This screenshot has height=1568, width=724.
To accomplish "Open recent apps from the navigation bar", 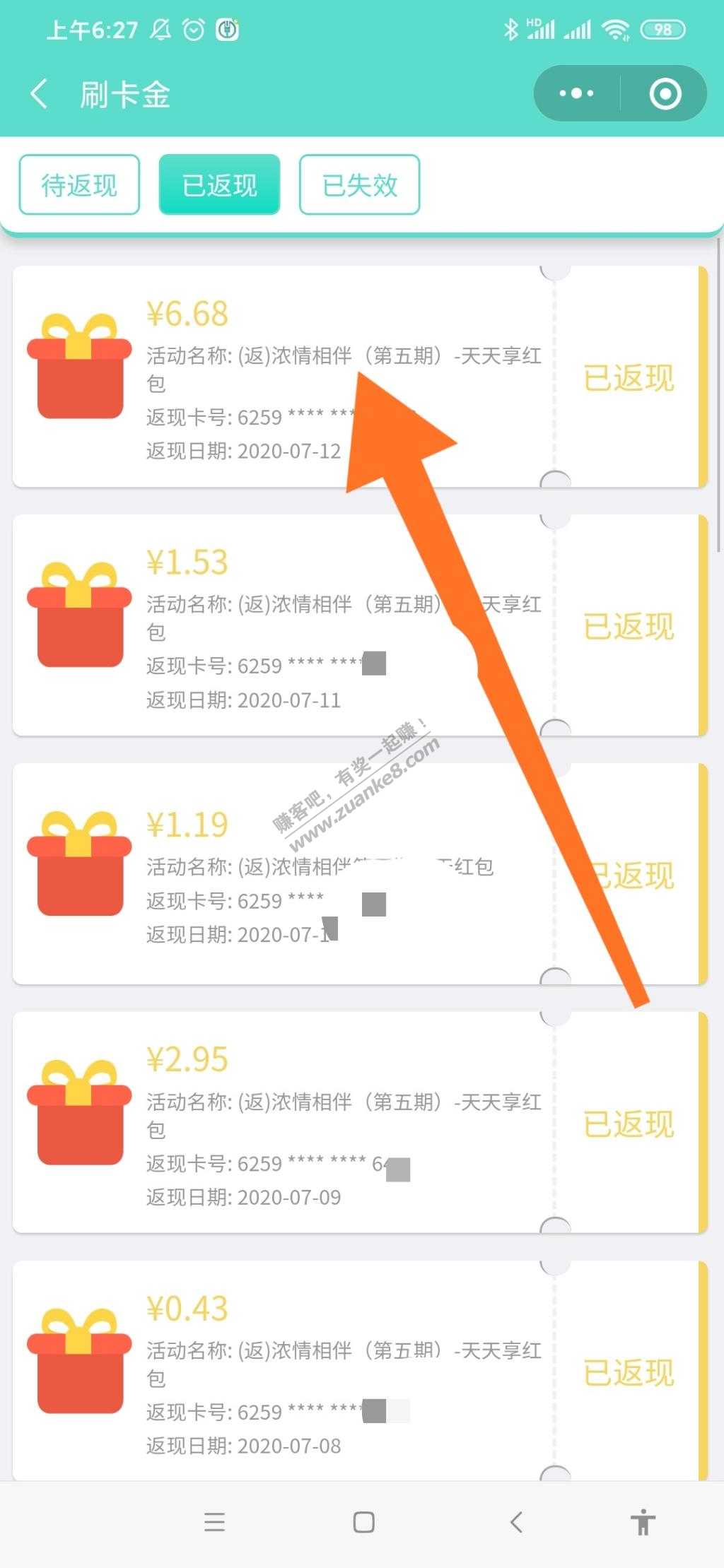I will pyautogui.click(x=214, y=1522).
